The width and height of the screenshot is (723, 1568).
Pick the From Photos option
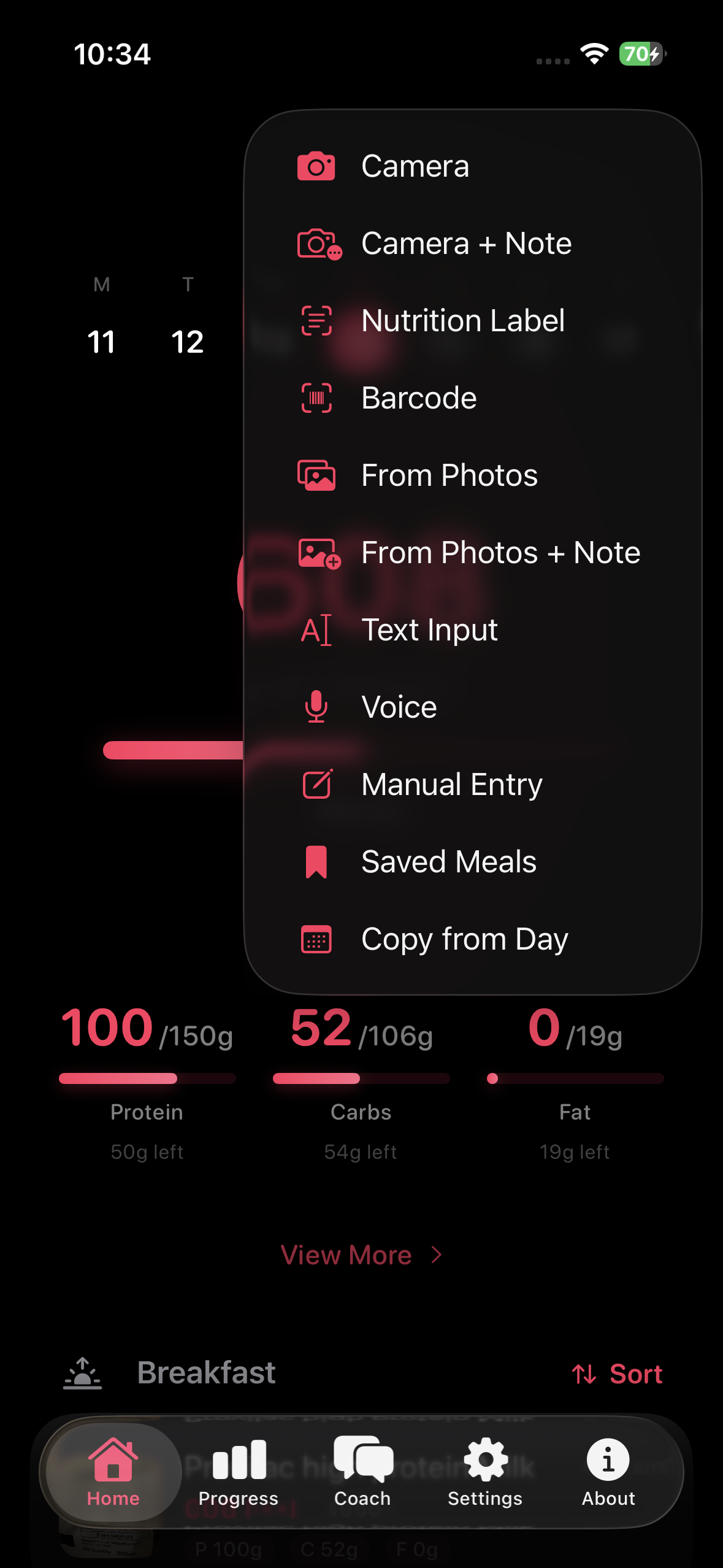tap(472, 475)
